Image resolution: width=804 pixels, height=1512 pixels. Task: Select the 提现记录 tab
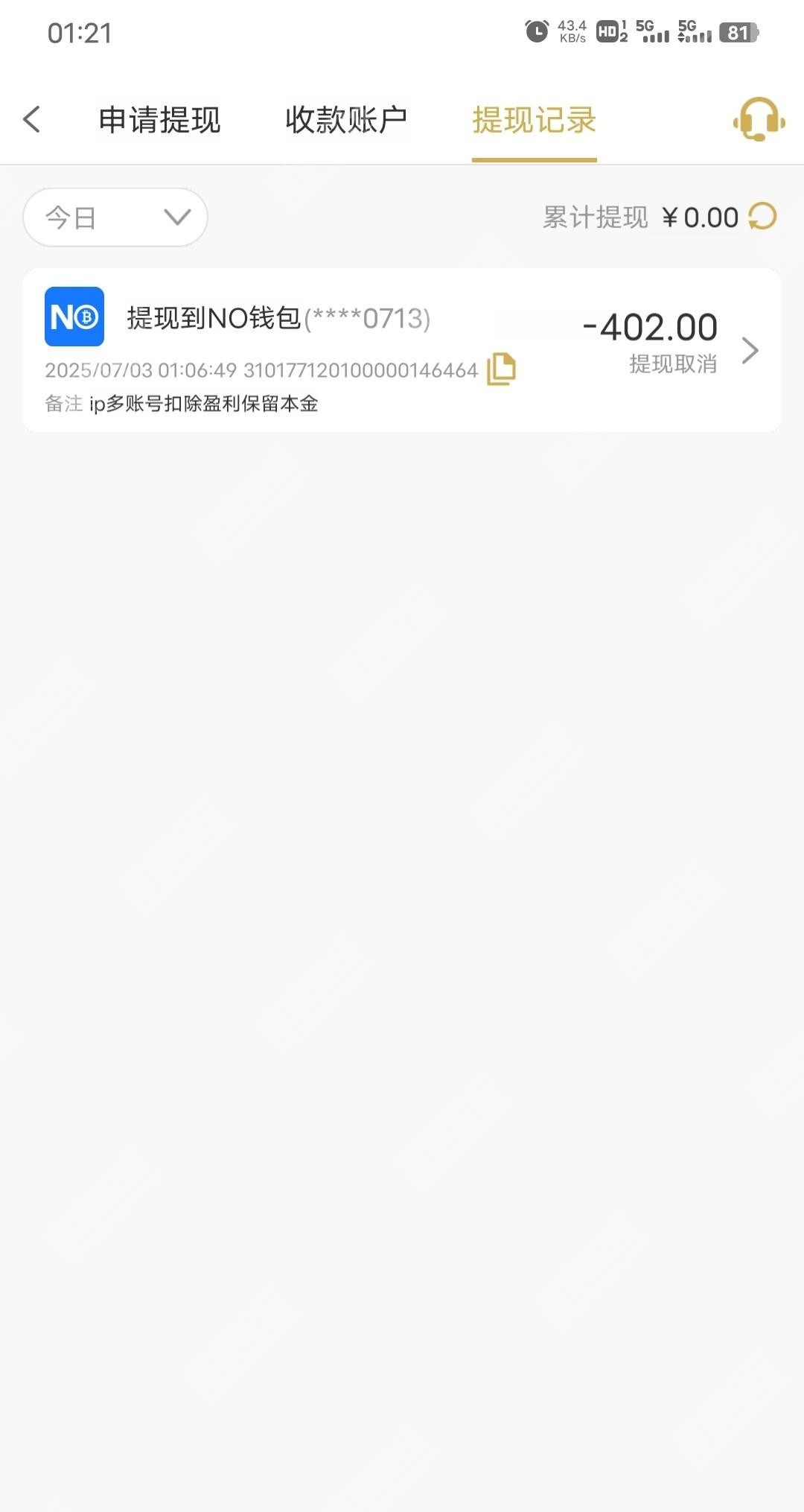coord(534,120)
